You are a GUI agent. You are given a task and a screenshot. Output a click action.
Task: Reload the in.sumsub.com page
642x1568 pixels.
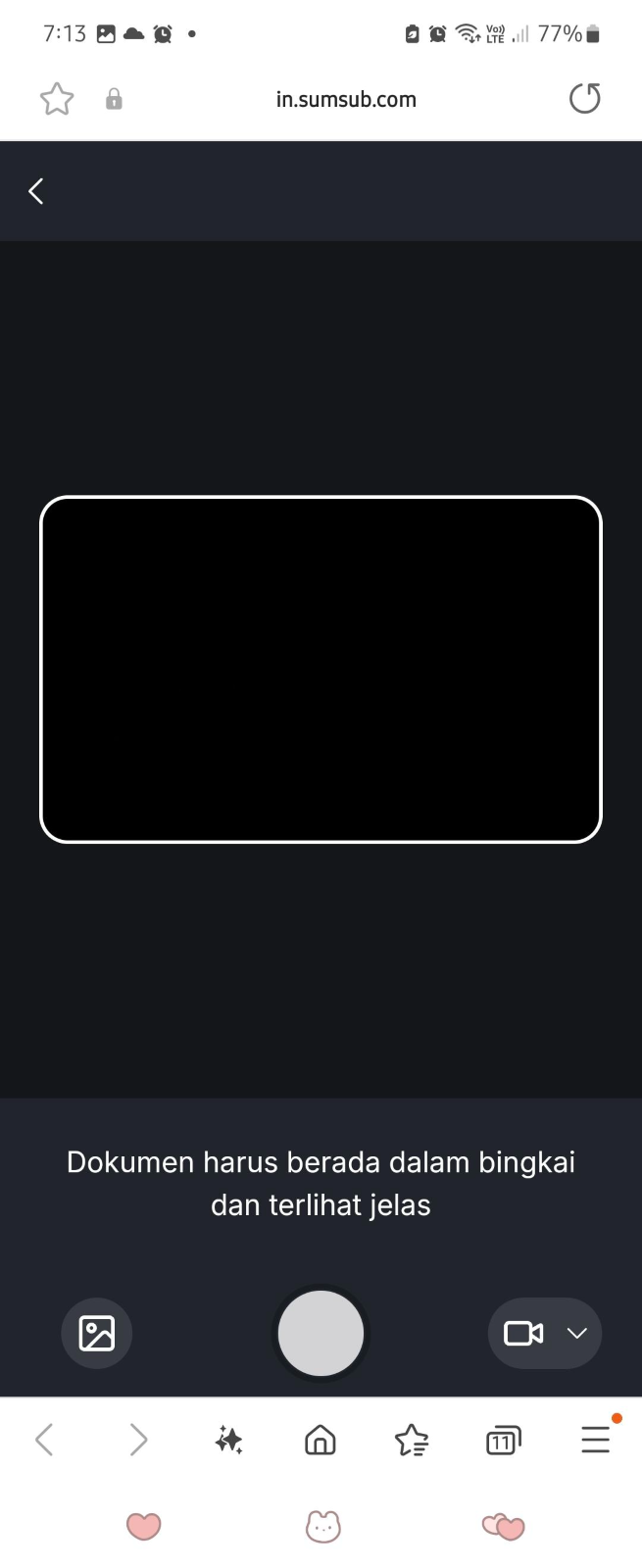tap(584, 99)
